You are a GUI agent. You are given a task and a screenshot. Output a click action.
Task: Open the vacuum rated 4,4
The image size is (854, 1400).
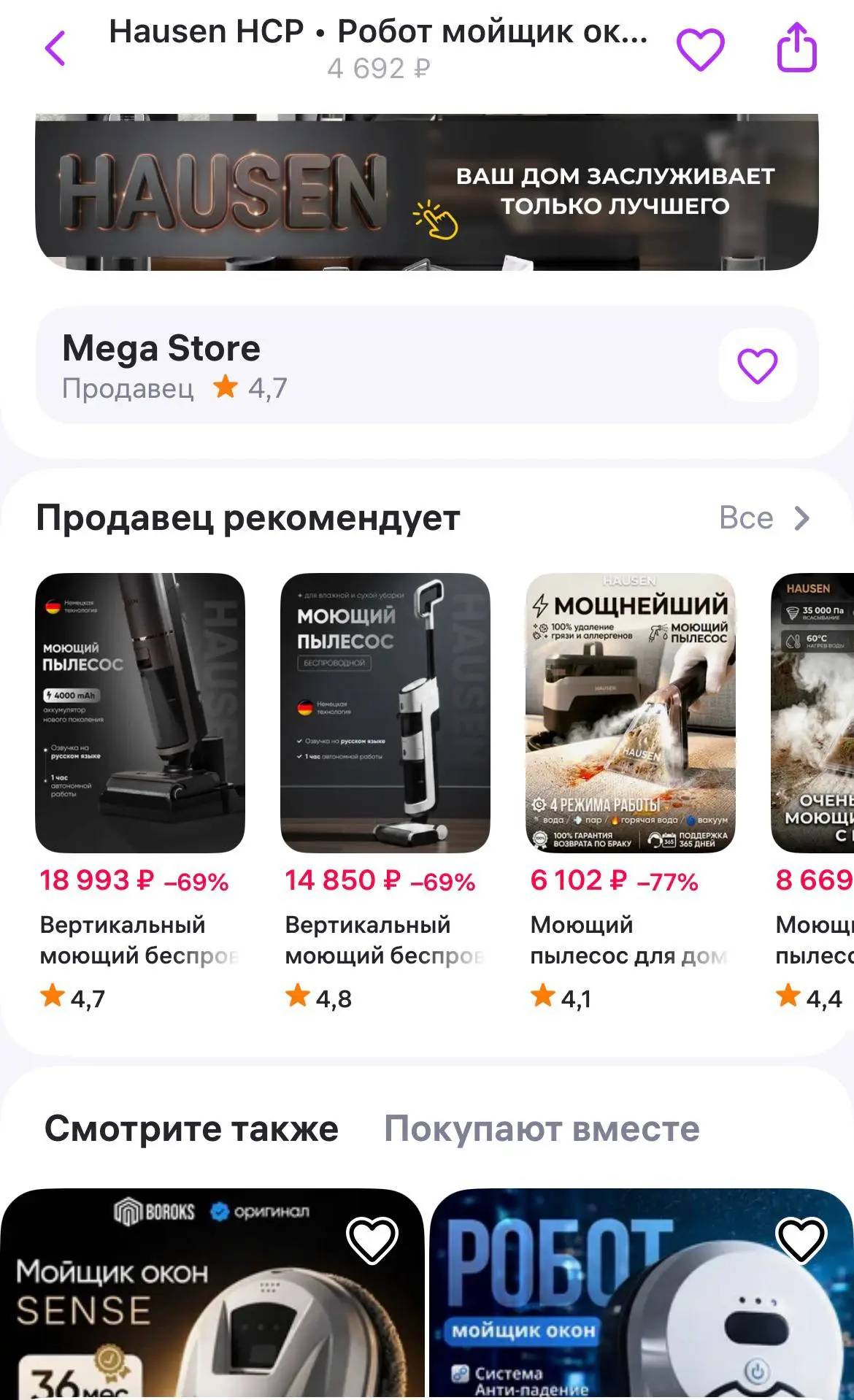[813, 712]
